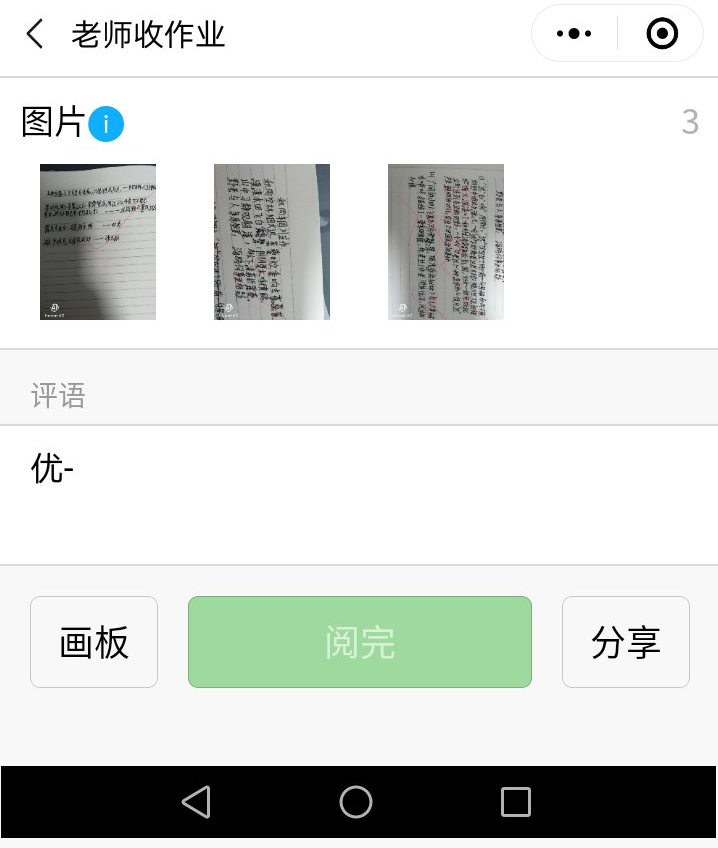The width and height of the screenshot is (718, 848).
Task: Open the 画板 drawing board
Action: 94,642
